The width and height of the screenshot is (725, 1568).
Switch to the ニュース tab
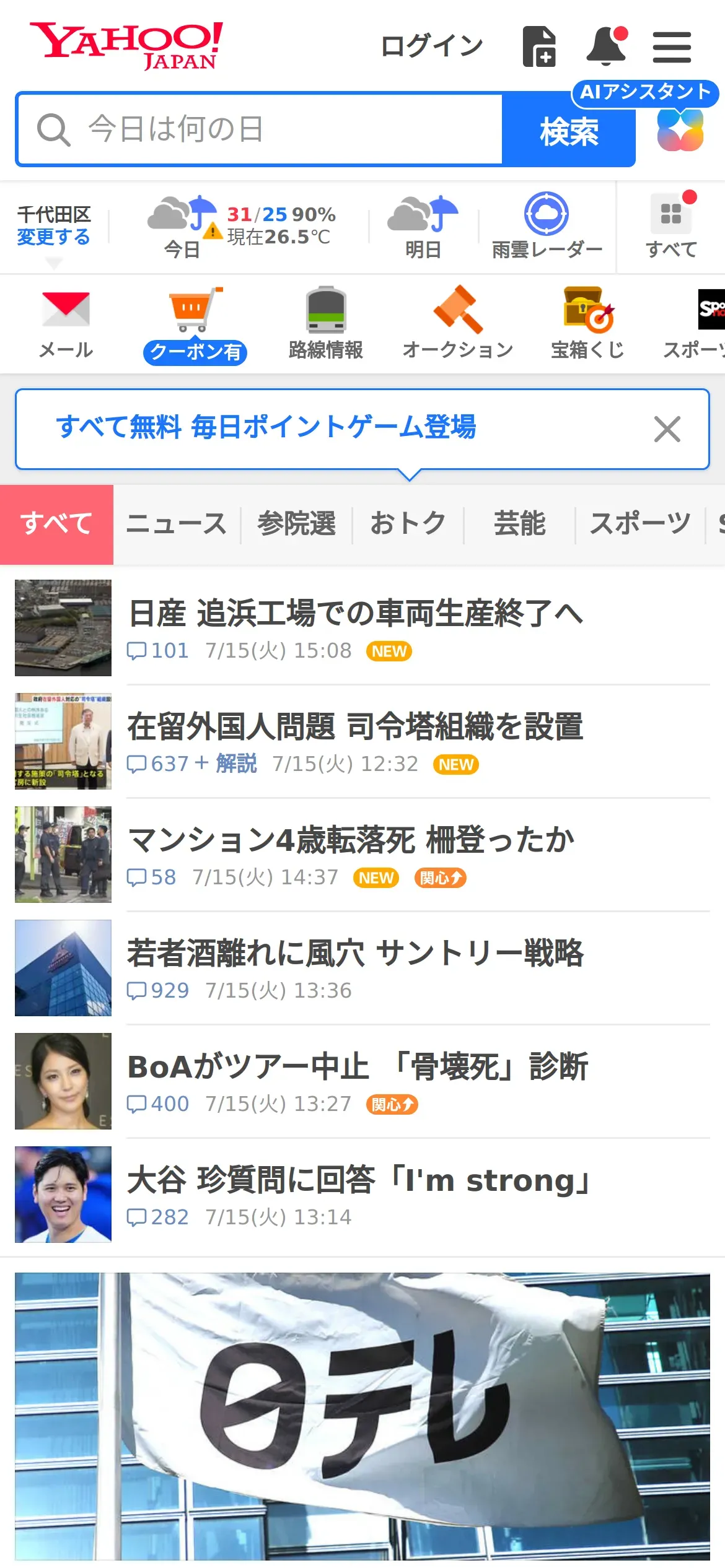coord(177,524)
